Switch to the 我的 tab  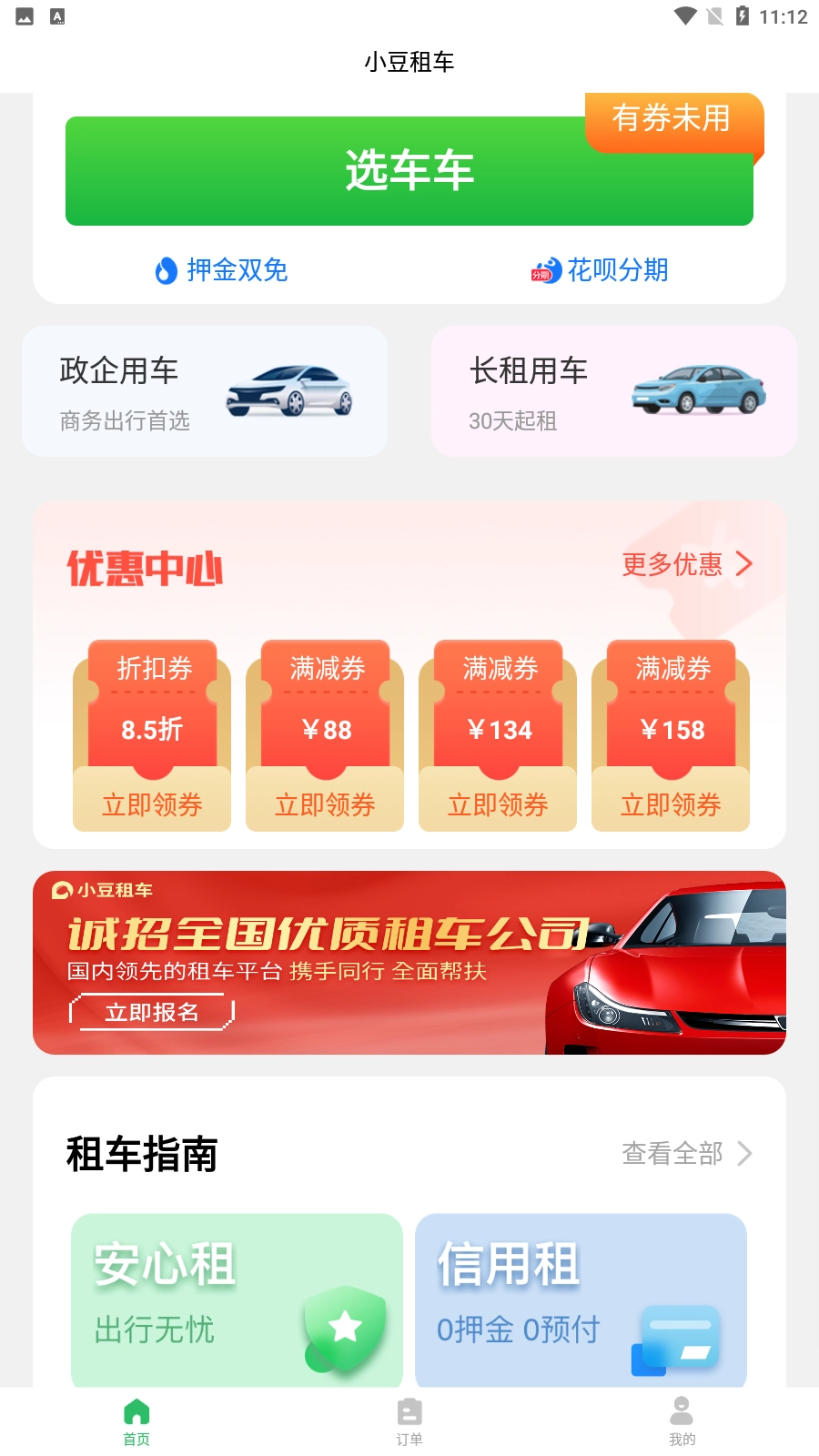[x=682, y=1421]
